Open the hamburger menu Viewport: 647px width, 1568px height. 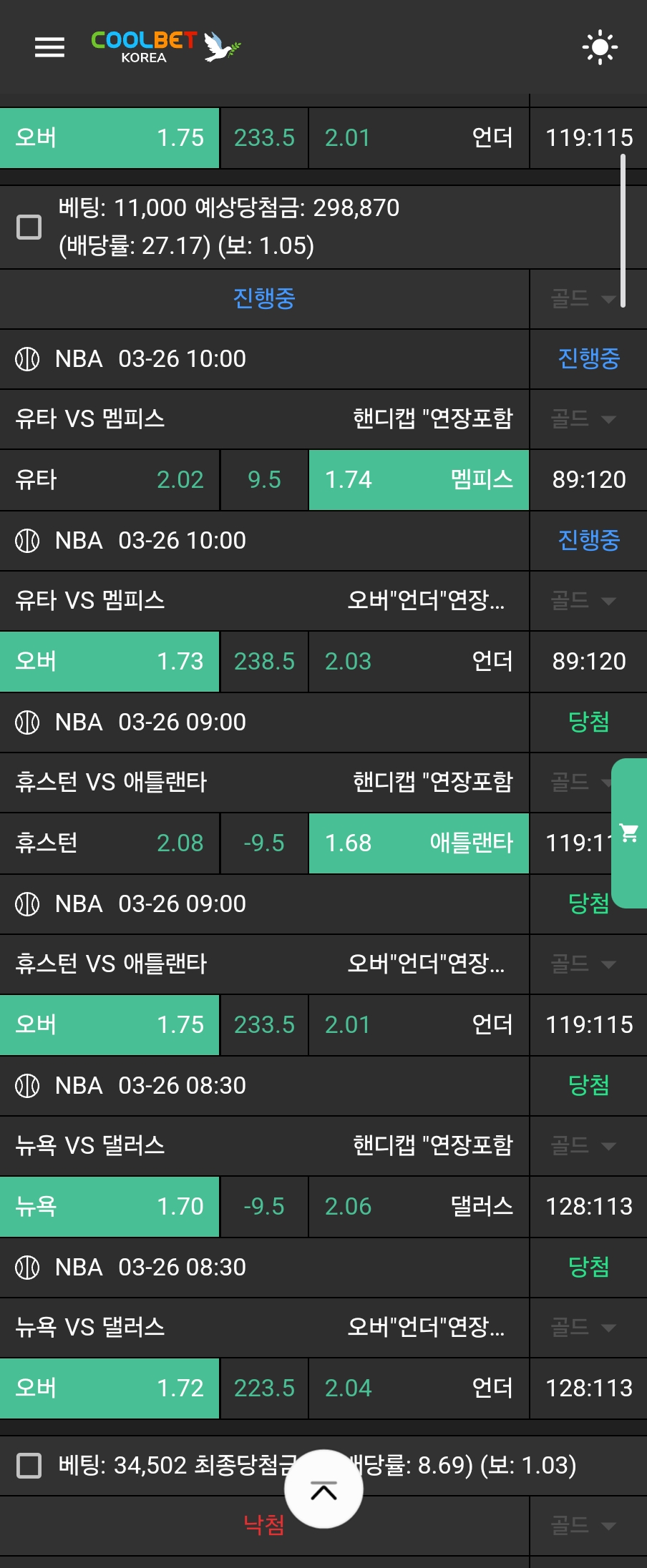(49, 47)
